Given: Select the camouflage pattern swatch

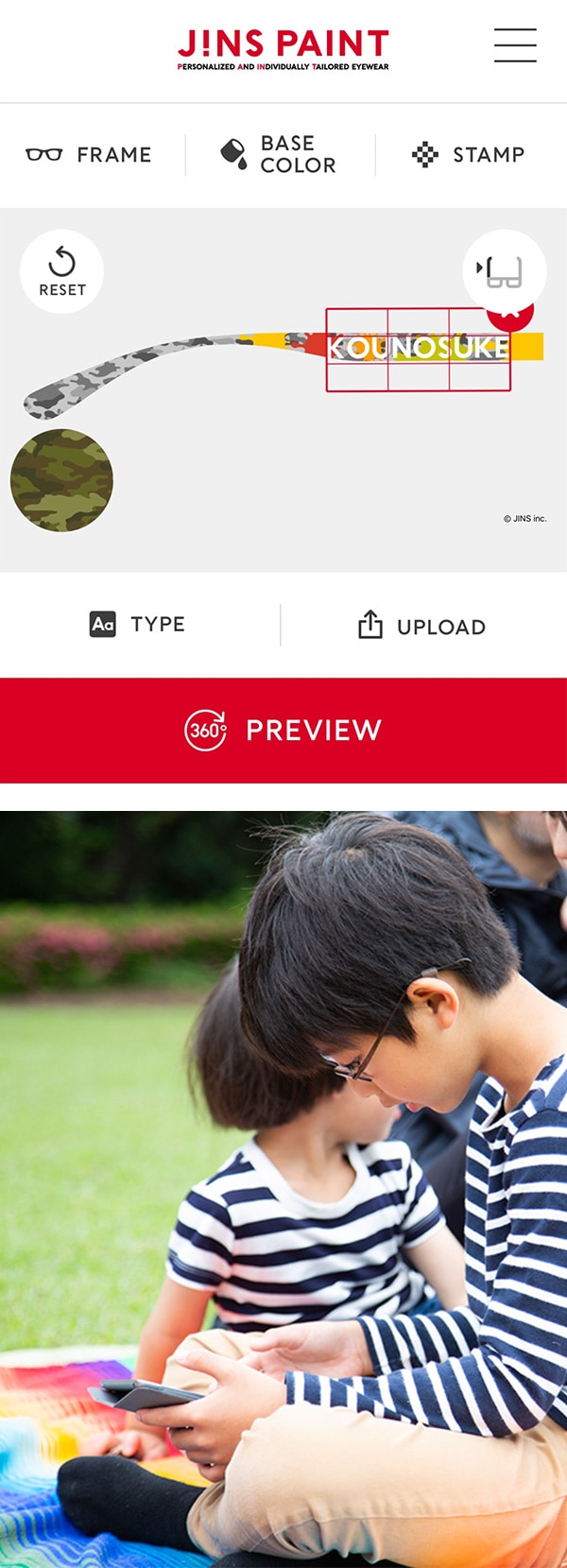Looking at the screenshot, I should click(61, 480).
